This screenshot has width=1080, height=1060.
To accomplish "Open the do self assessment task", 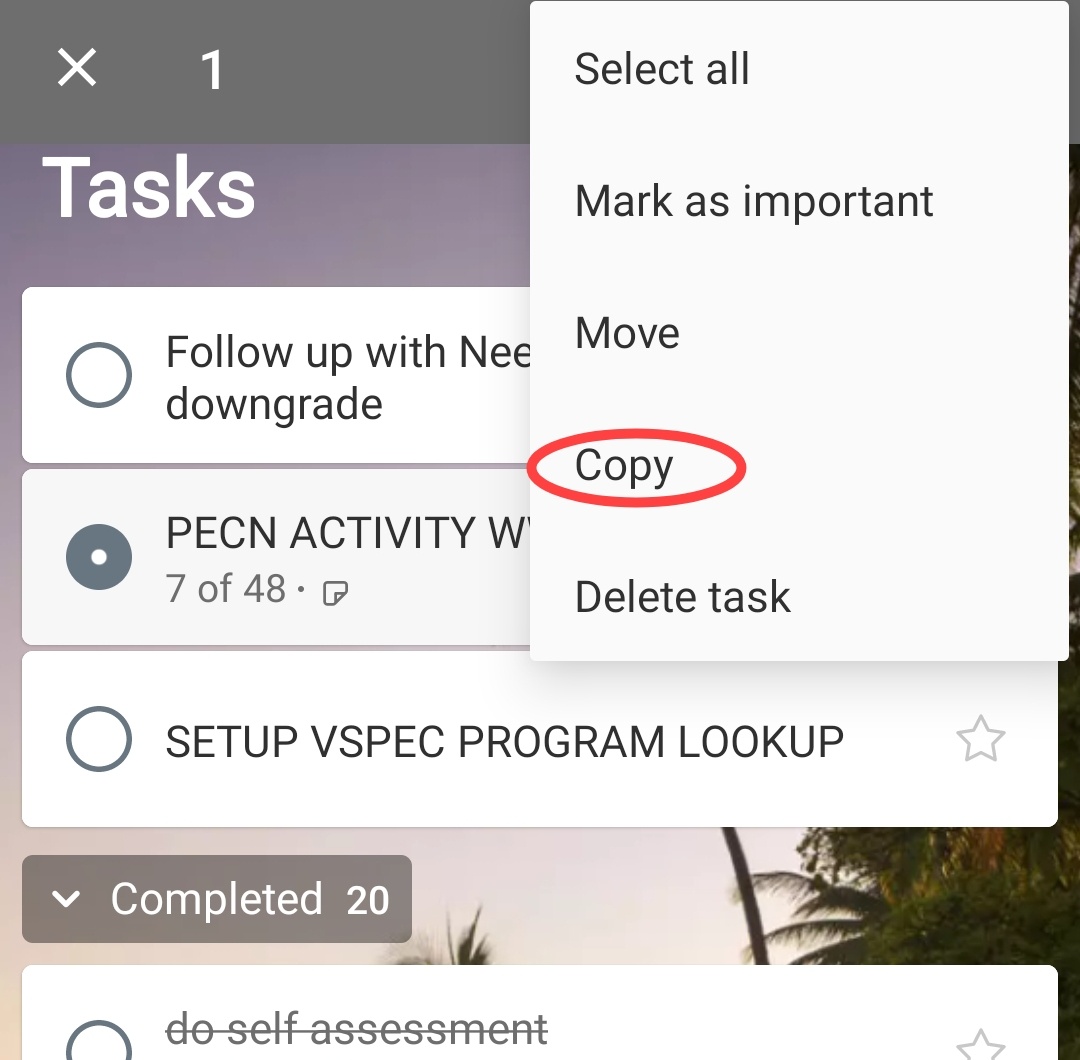I will 356,1028.
